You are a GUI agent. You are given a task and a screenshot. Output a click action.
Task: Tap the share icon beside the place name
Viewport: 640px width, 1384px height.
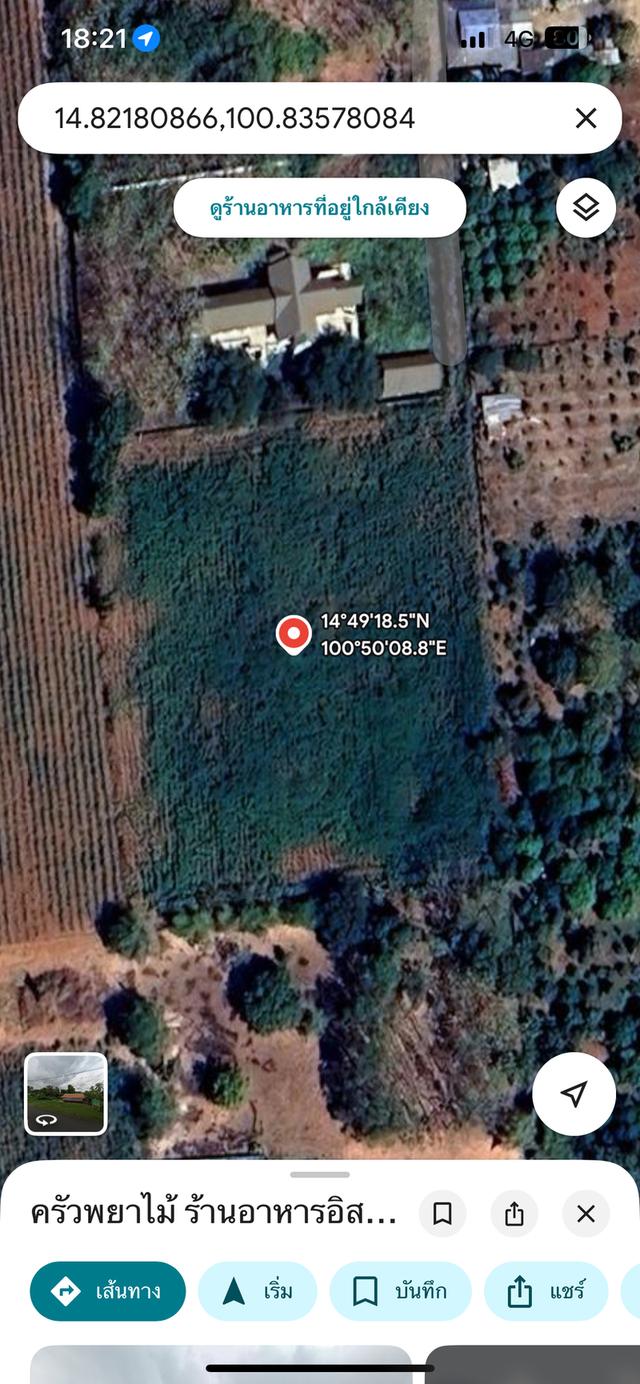tap(514, 1214)
